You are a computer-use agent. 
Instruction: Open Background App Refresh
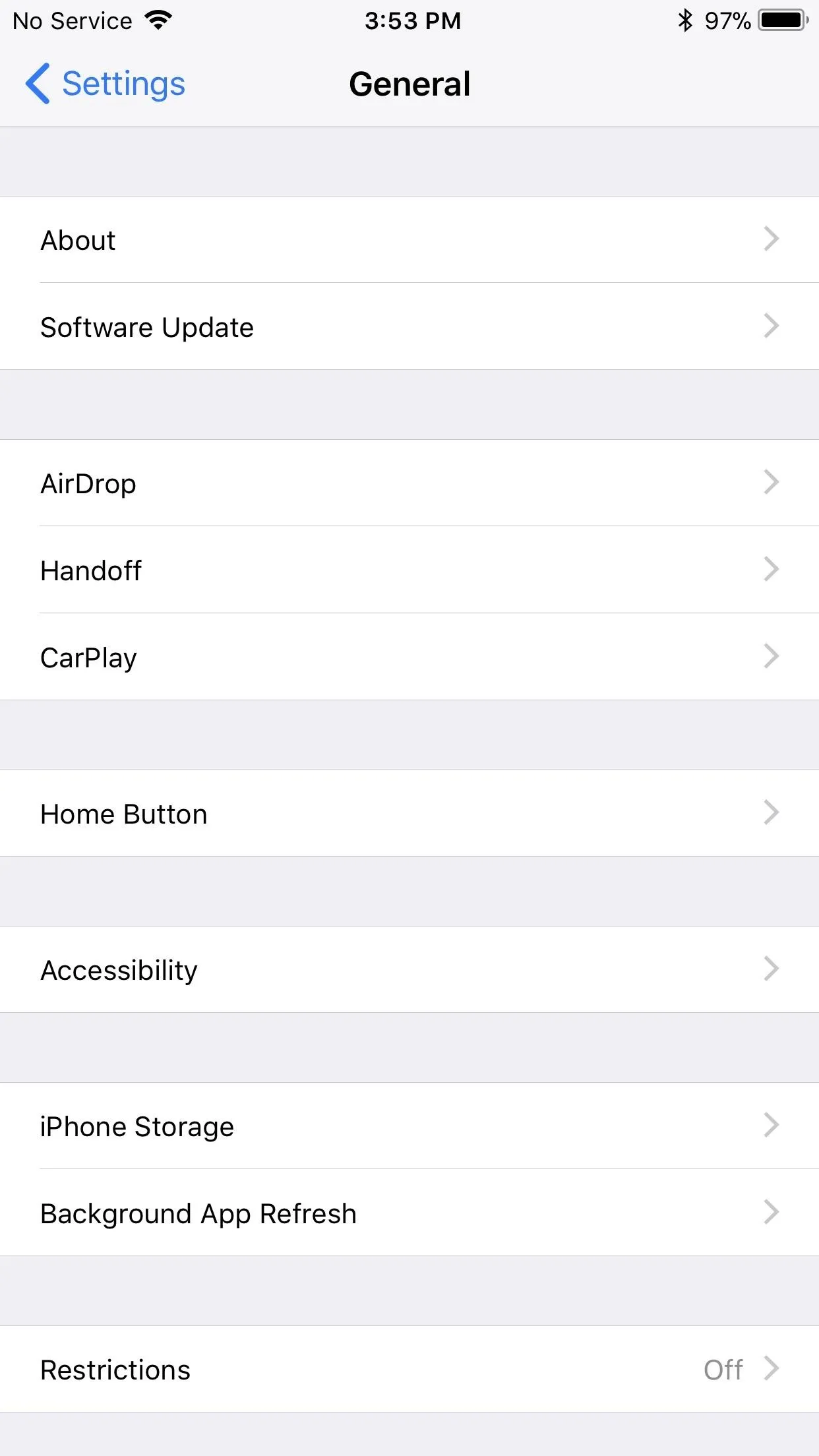409,1213
